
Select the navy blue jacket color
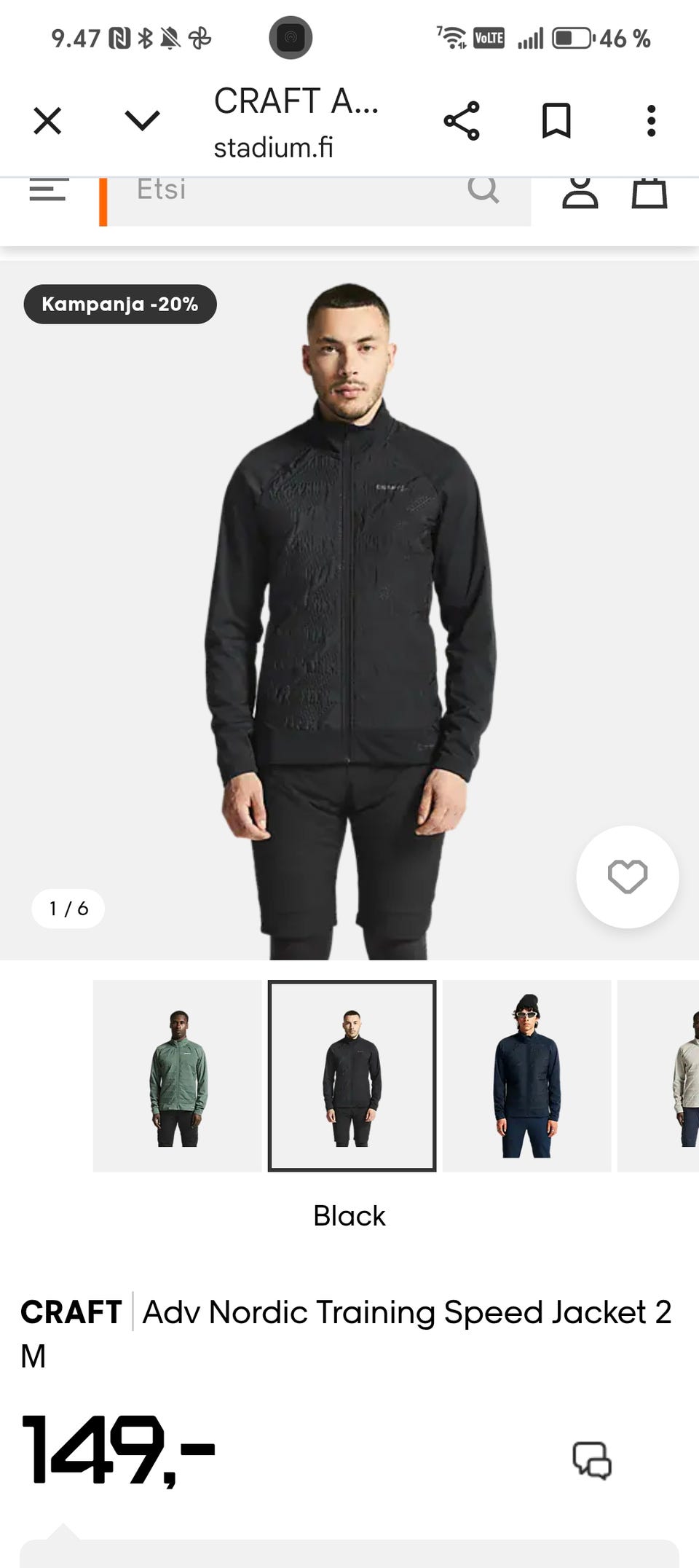coord(526,1076)
